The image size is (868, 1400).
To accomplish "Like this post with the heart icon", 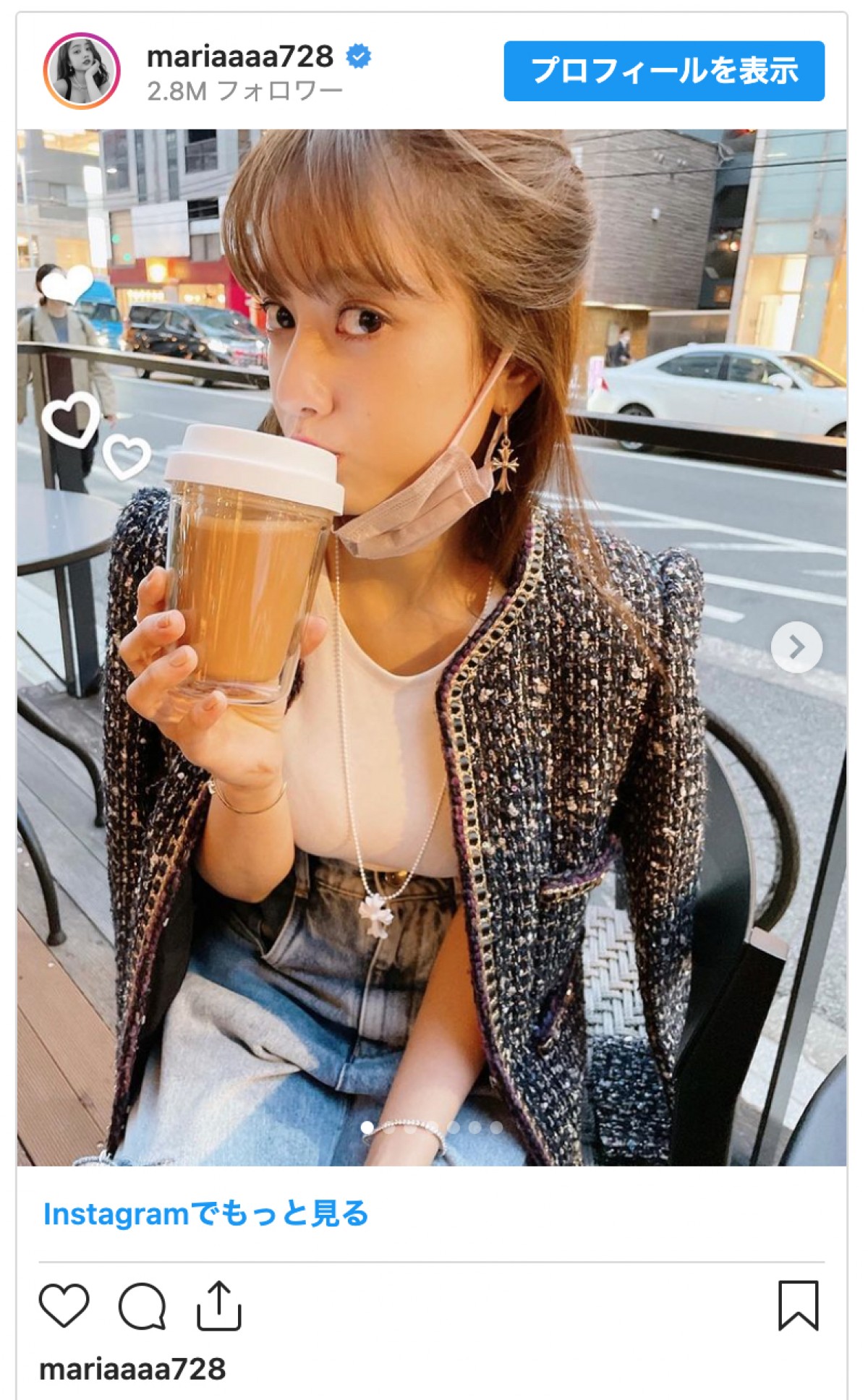I will 64,1305.
